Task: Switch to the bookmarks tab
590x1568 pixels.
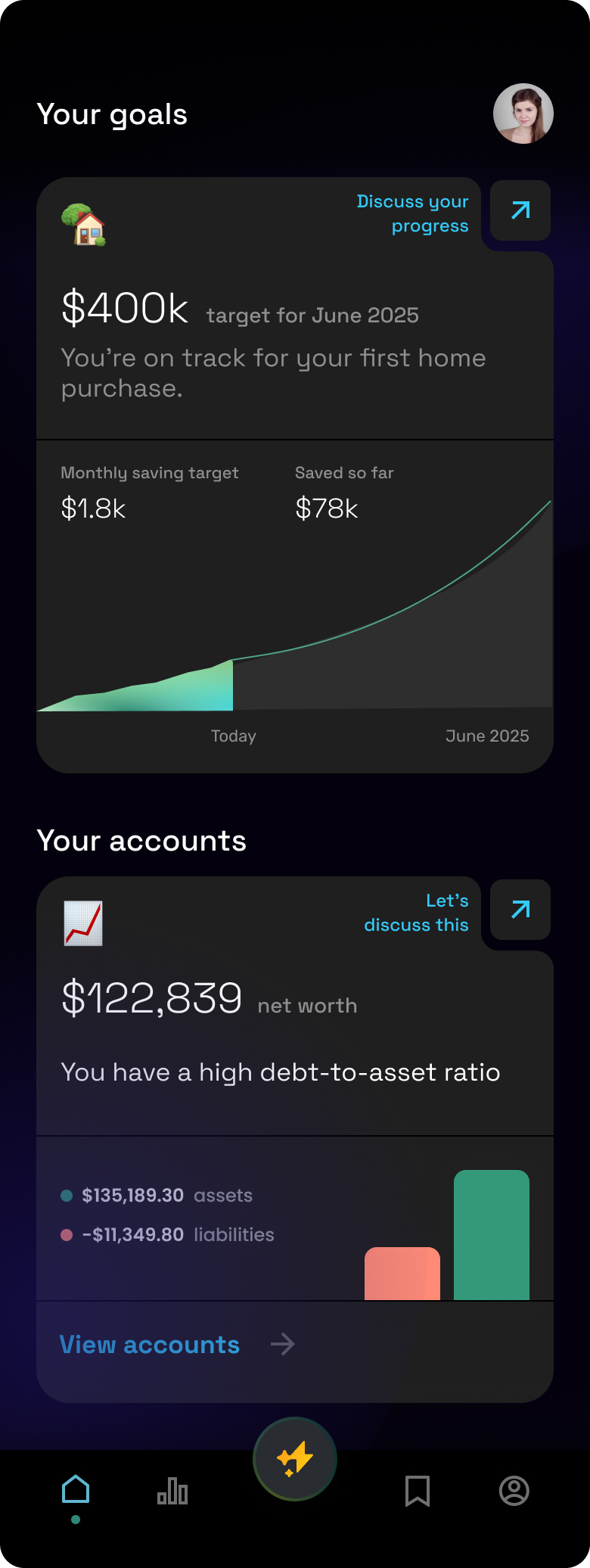Action: click(x=418, y=1491)
